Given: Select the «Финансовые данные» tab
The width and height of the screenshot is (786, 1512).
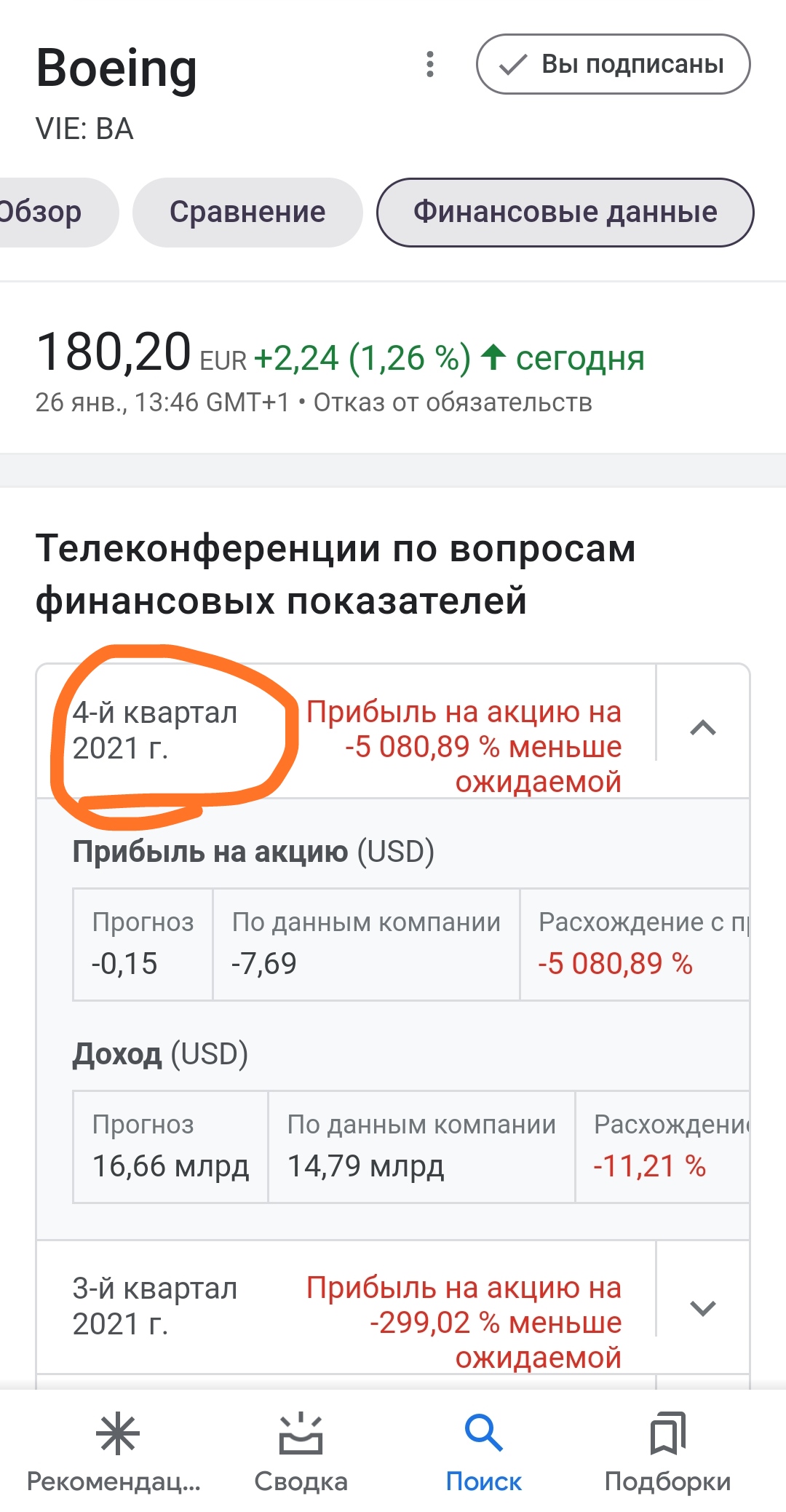Looking at the screenshot, I should click(565, 213).
